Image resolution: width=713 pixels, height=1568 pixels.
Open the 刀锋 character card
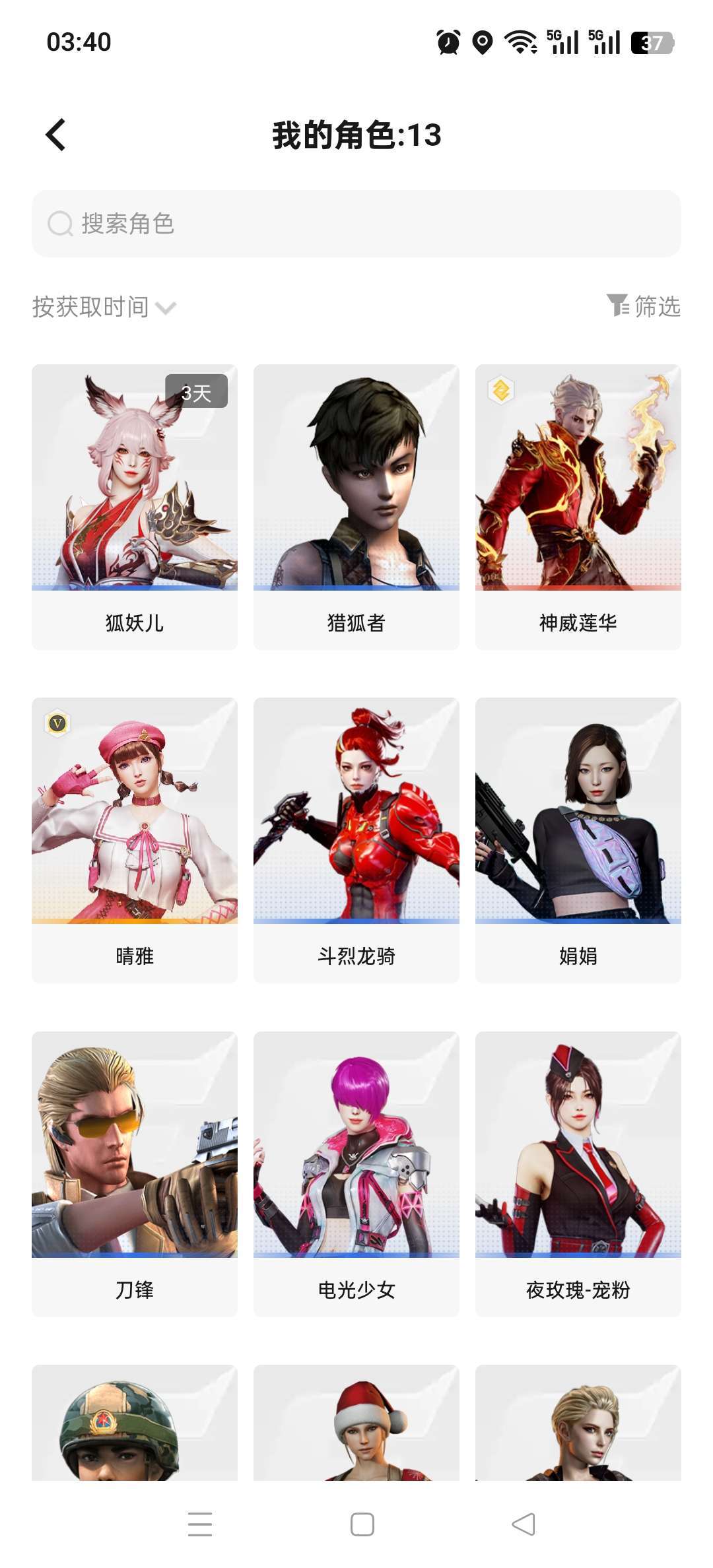[x=135, y=1174]
